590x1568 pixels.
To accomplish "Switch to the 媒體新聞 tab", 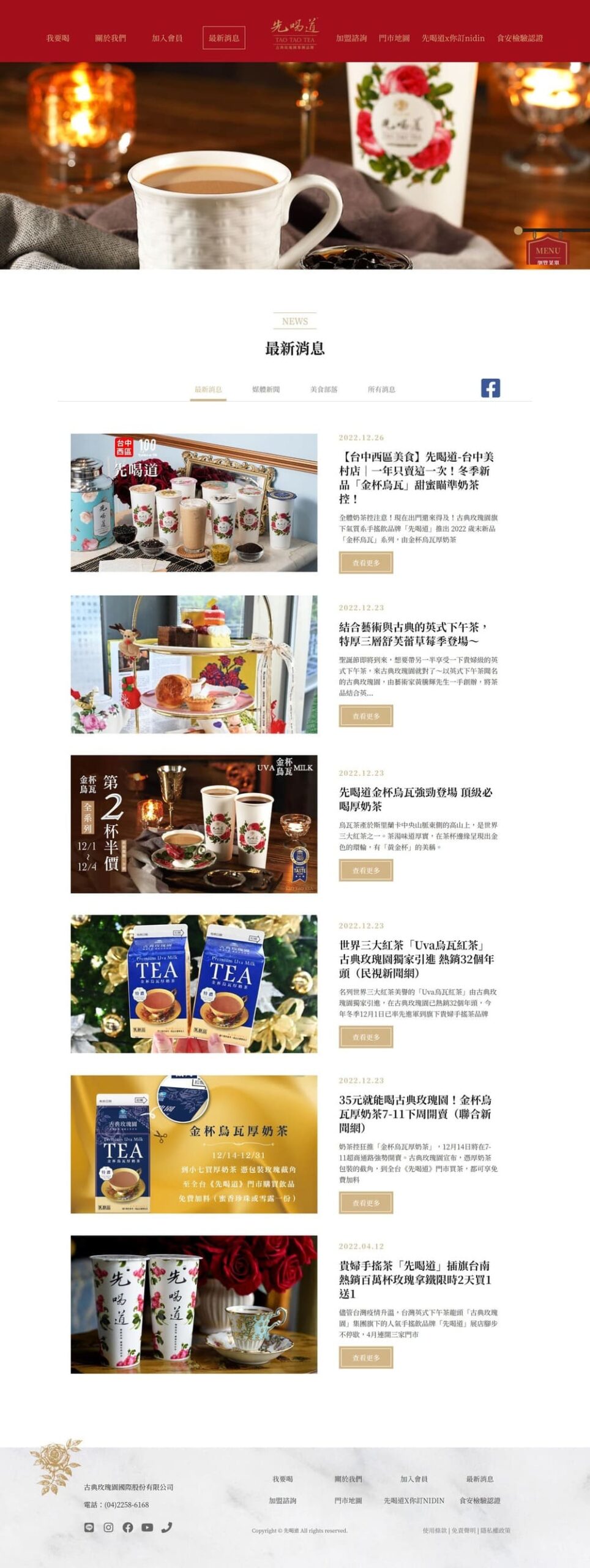I will [266, 389].
